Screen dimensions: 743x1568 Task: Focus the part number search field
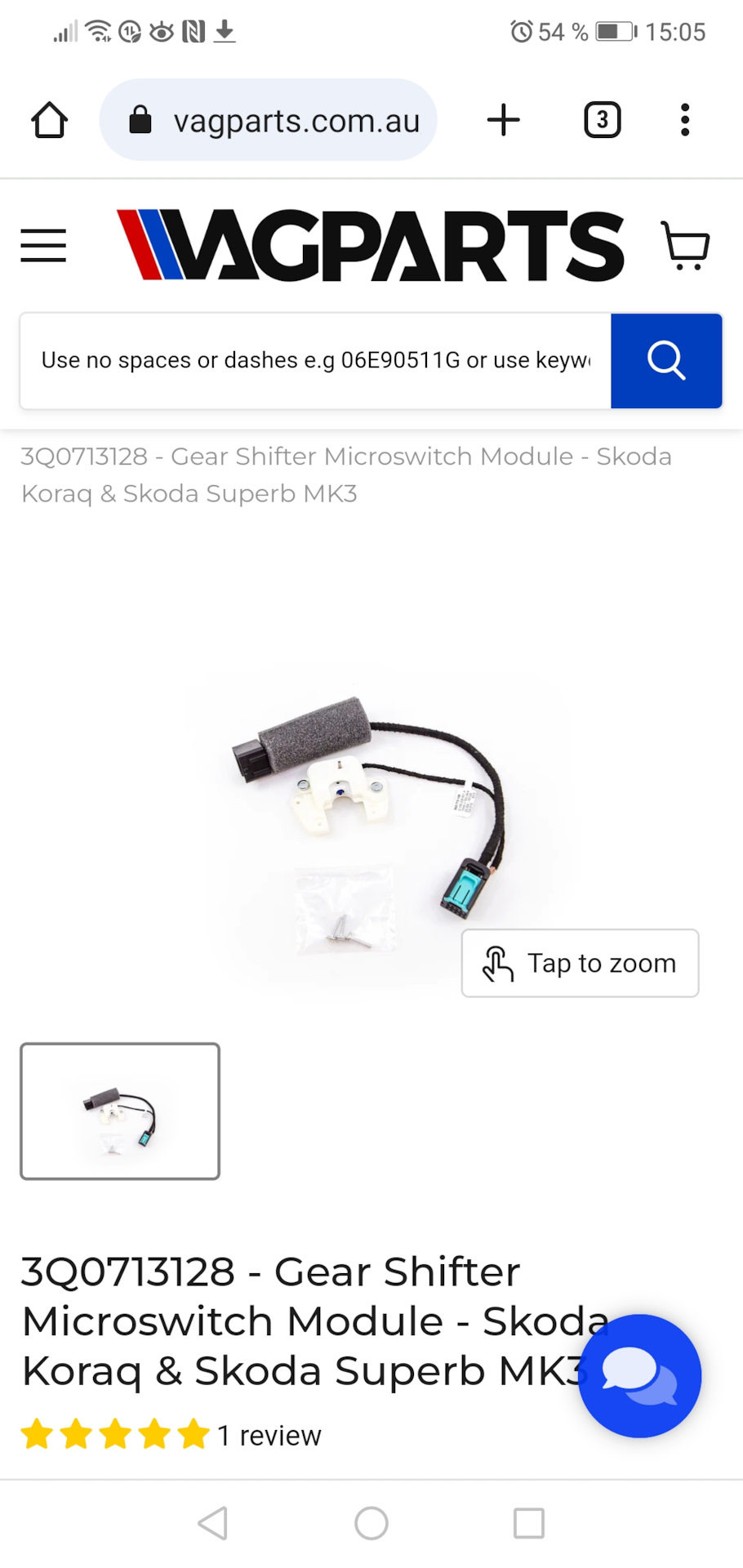click(315, 360)
